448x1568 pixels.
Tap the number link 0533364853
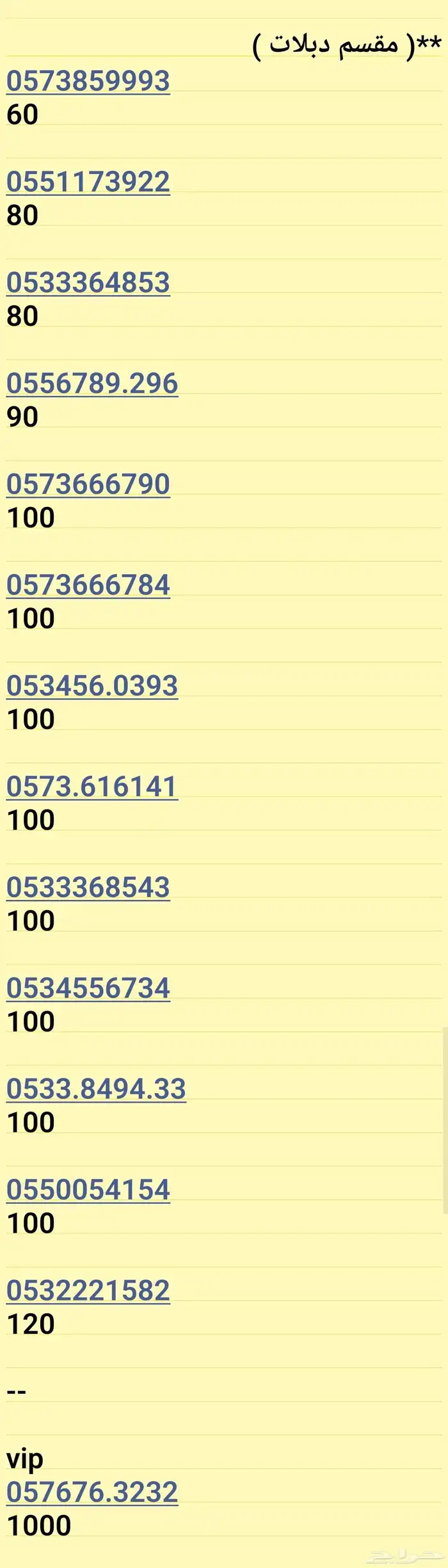click(x=88, y=283)
